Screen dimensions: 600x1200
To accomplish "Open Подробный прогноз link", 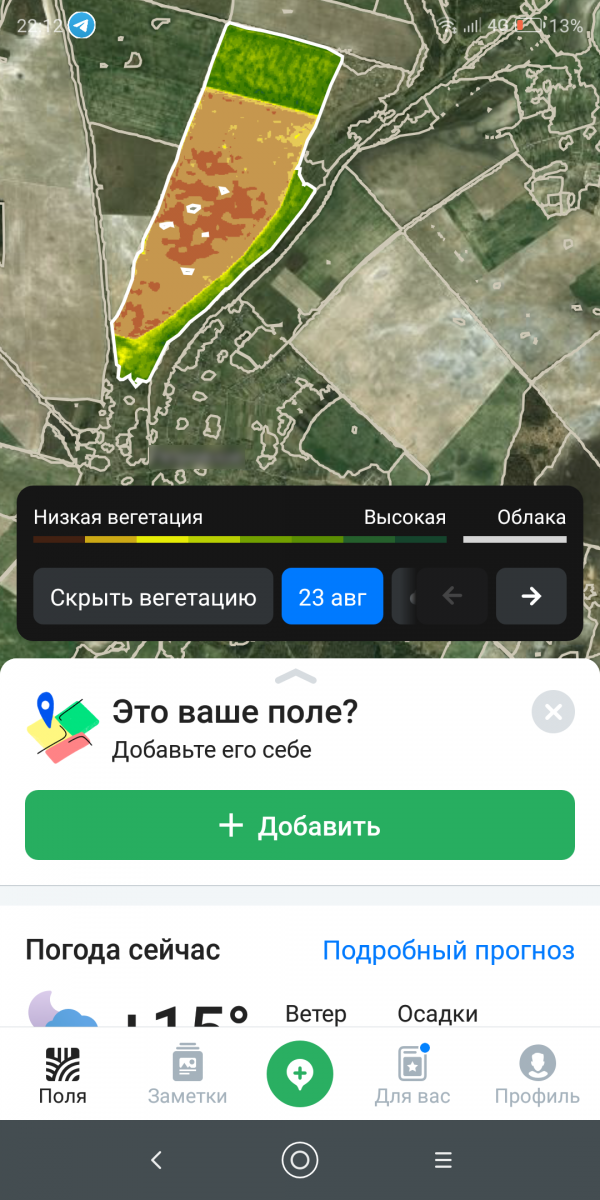I will coord(448,949).
